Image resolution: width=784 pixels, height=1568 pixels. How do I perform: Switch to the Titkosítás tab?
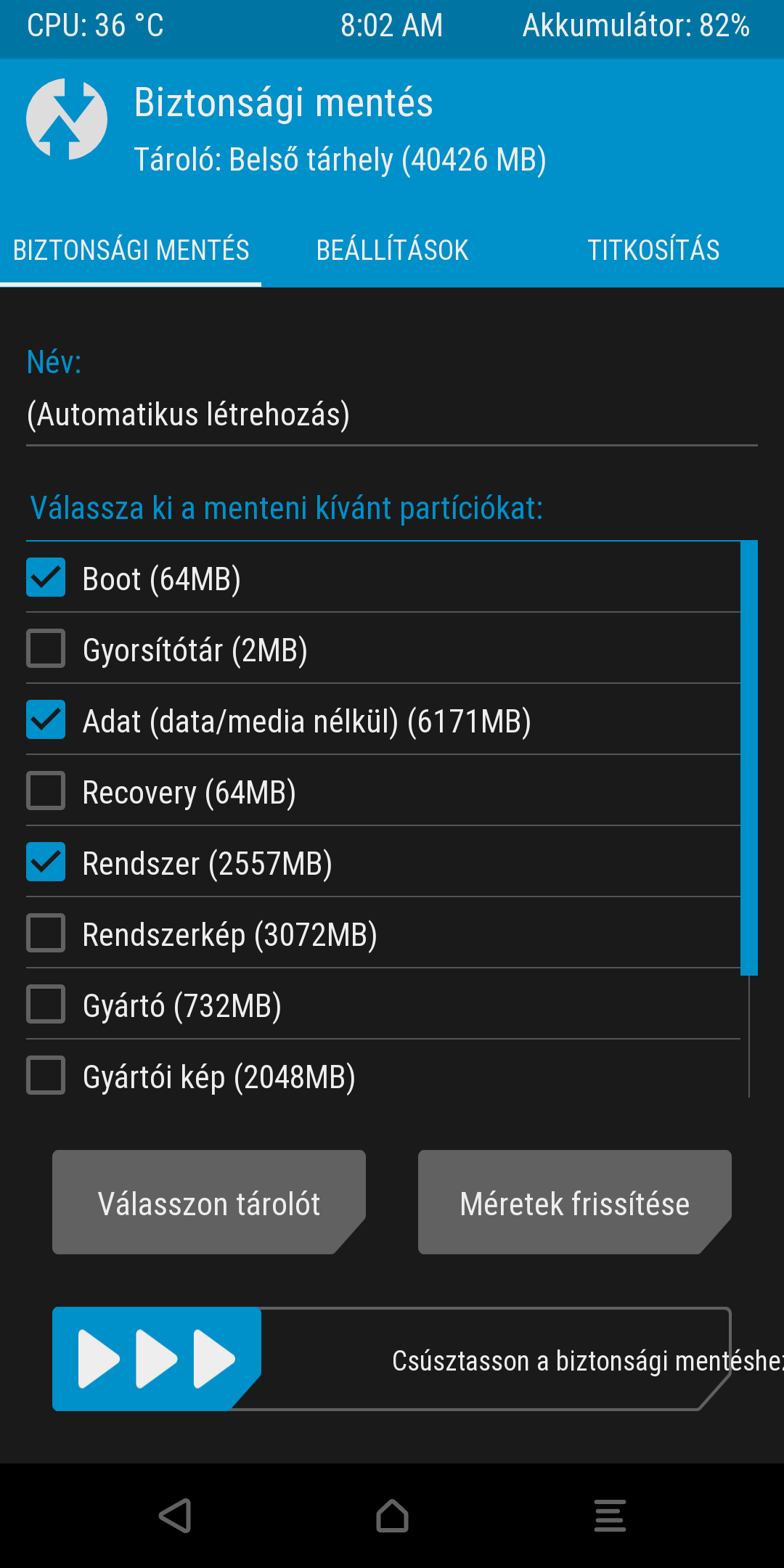pyautogui.click(x=653, y=250)
